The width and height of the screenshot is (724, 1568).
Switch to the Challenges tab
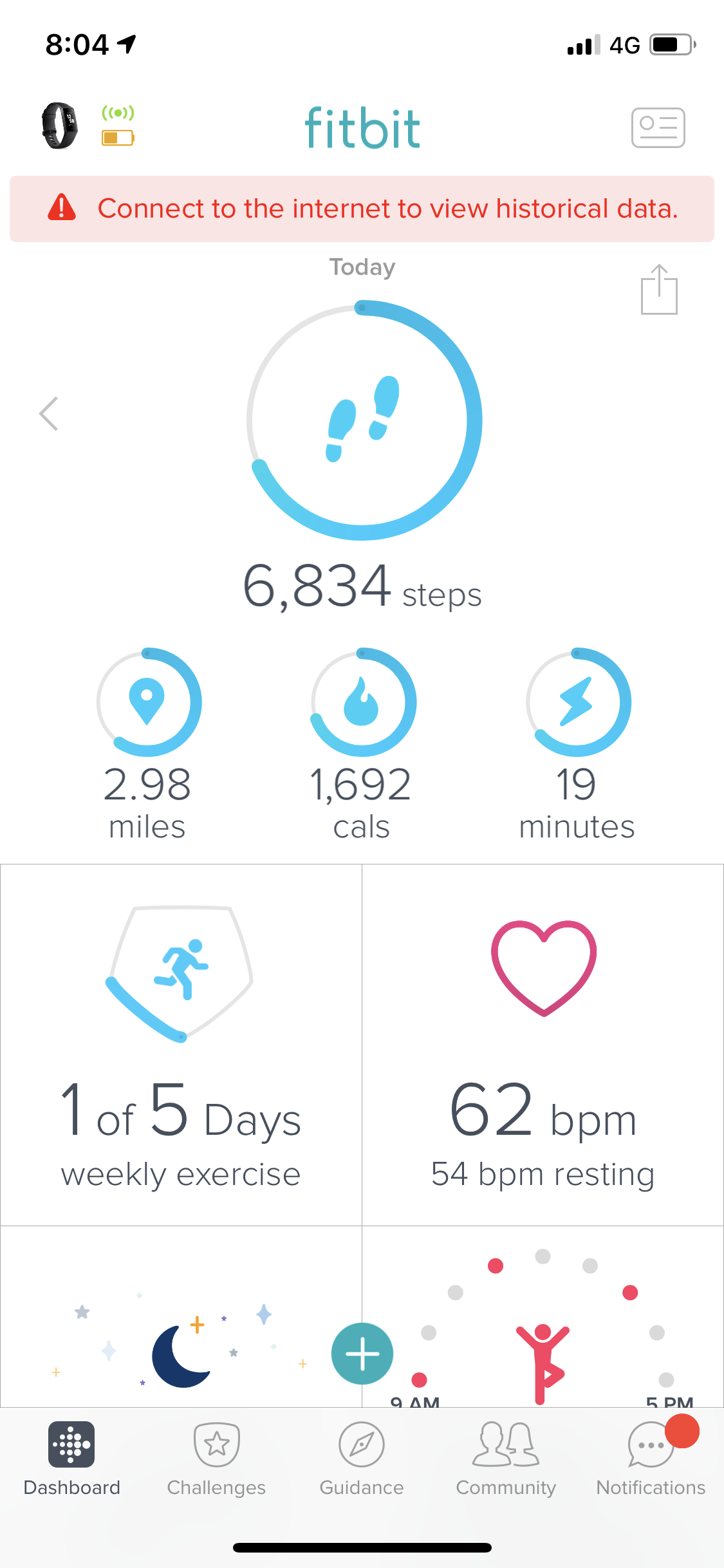[x=216, y=1459]
